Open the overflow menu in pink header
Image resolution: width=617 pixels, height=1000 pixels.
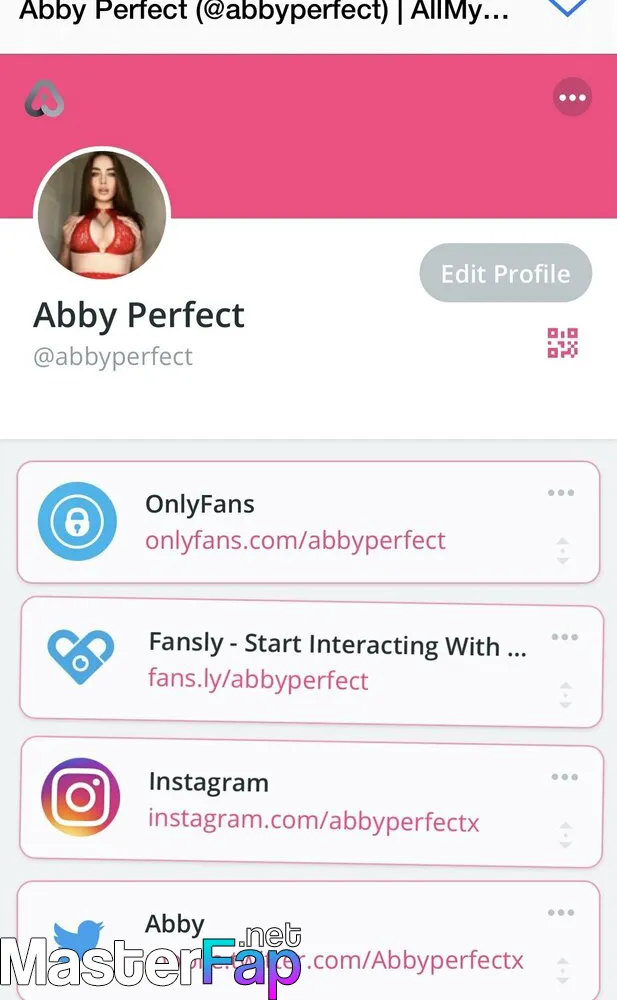572,97
